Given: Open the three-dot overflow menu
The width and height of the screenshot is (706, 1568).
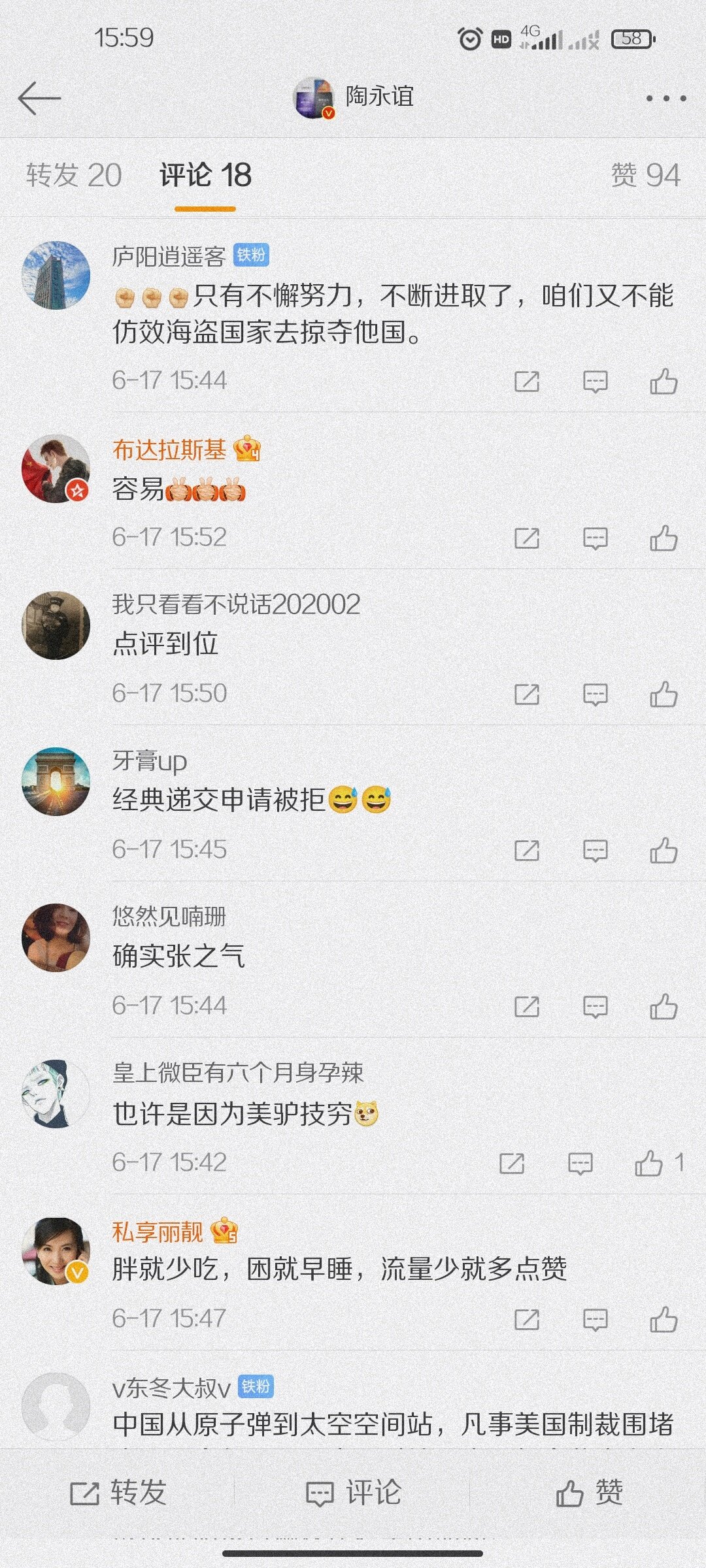Looking at the screenshot, I should click(x=665, y=99).
